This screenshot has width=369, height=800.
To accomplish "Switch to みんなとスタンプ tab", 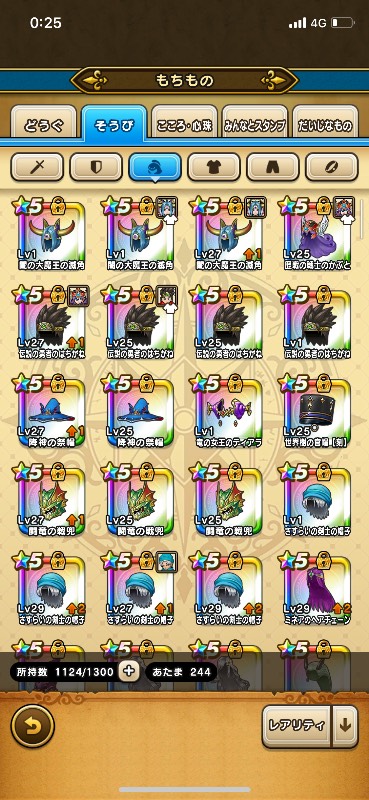I will (255, 126).
